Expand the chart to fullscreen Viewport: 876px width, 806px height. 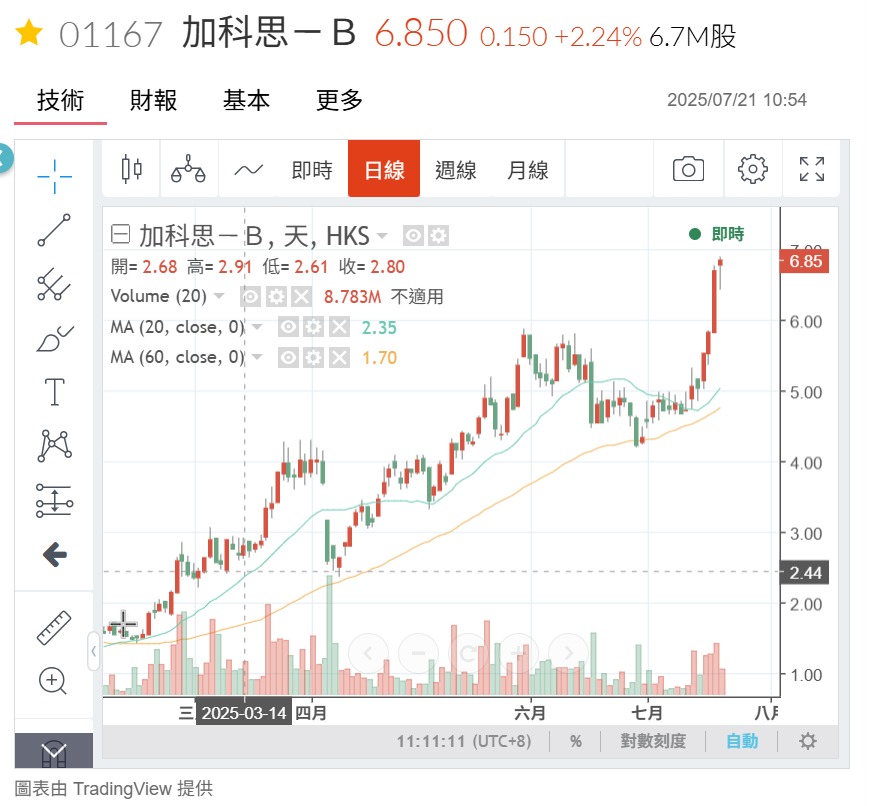pyautogui.click(x=811, y=169)
